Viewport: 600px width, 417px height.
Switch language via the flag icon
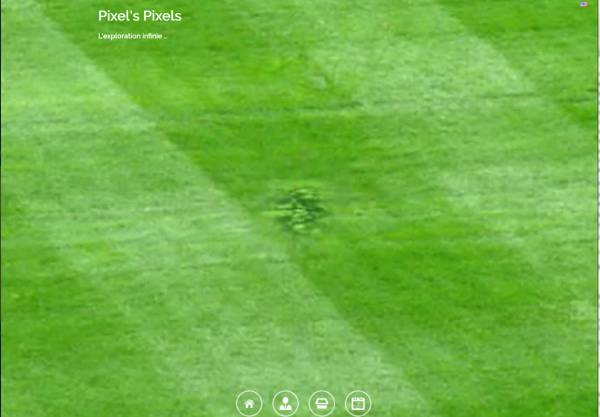pyautogui.click(x=583, y=5)
